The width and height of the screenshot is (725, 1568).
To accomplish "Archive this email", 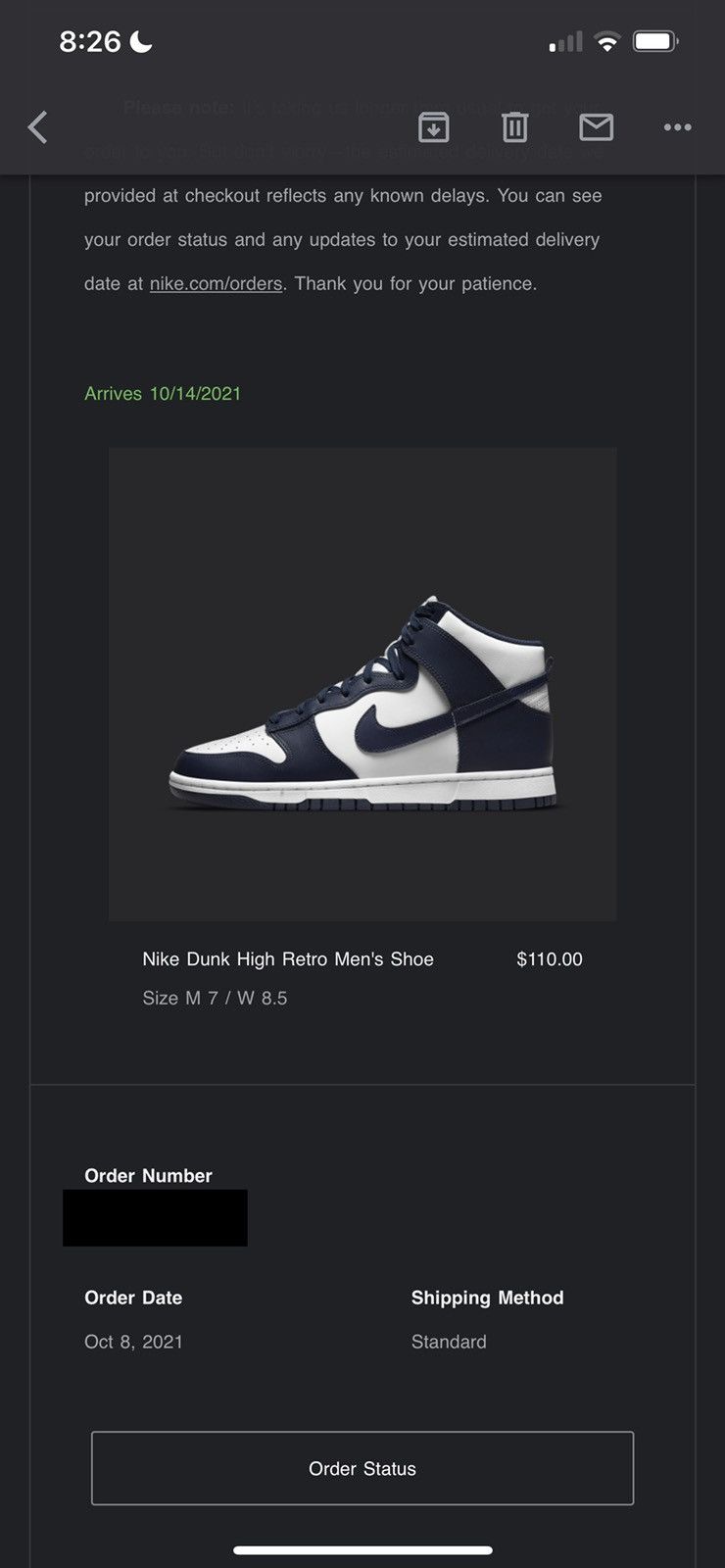I will (433, 127).
